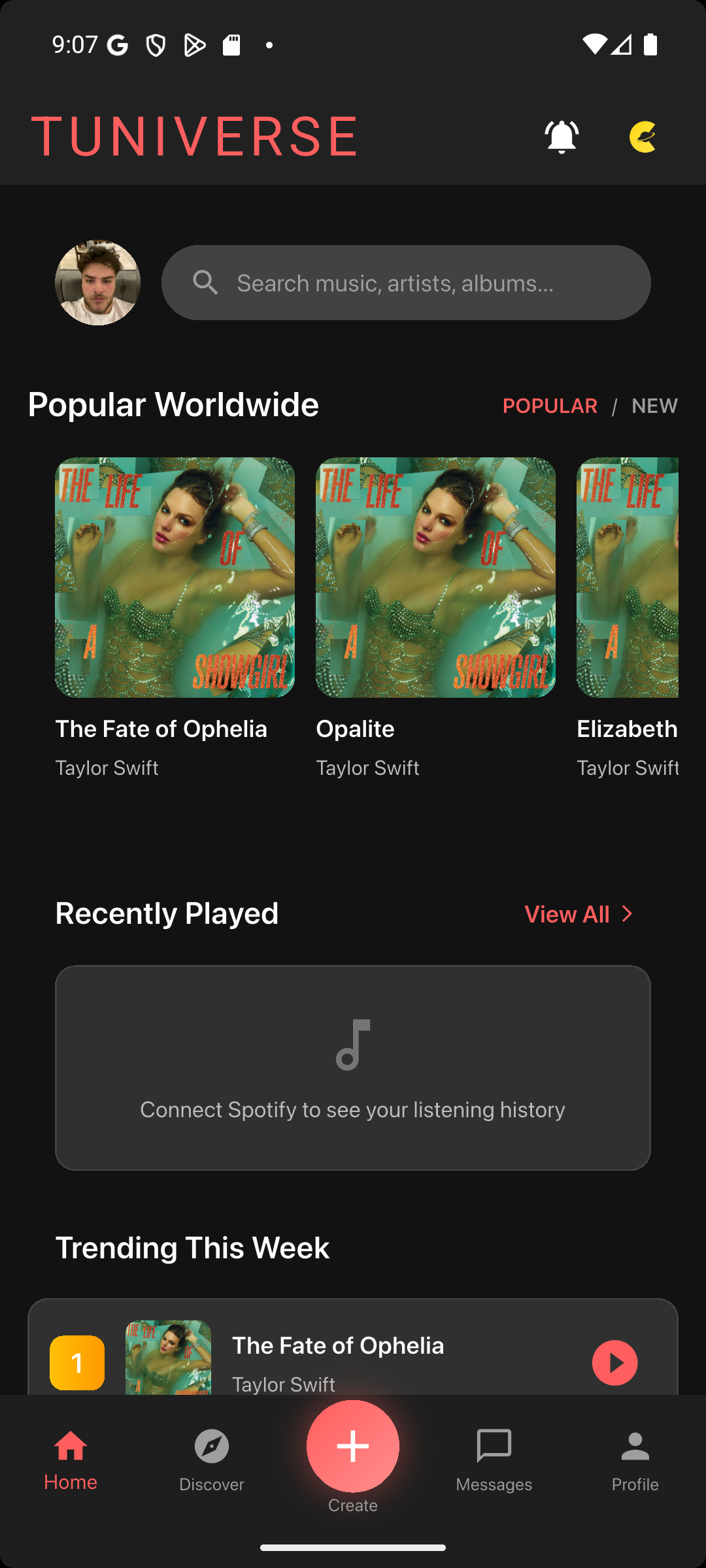706x1568 pixels.
Task: Switch to the NEW tab in Popular Worldwide
Action: tap(654, 406)
